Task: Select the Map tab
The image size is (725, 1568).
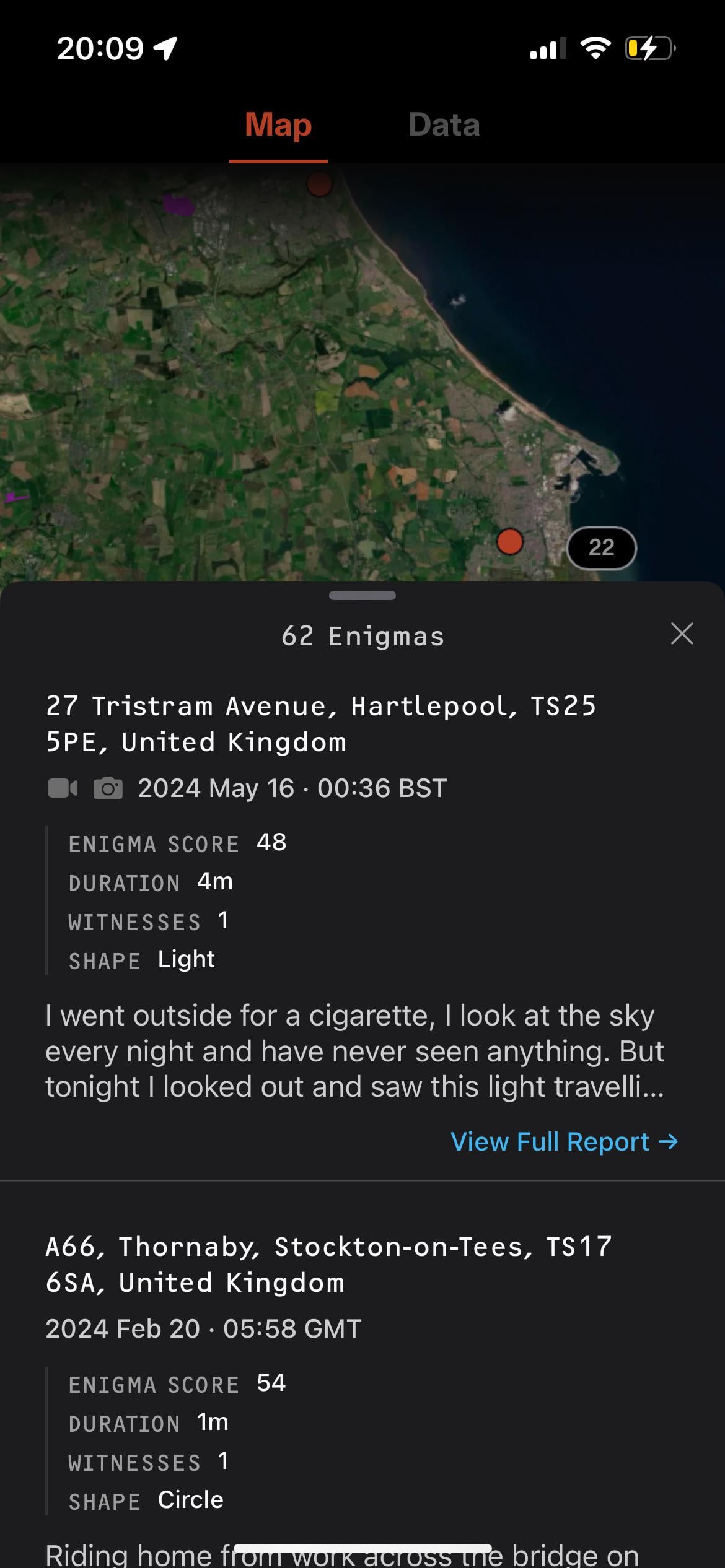Action: click(x=278, y=126)
